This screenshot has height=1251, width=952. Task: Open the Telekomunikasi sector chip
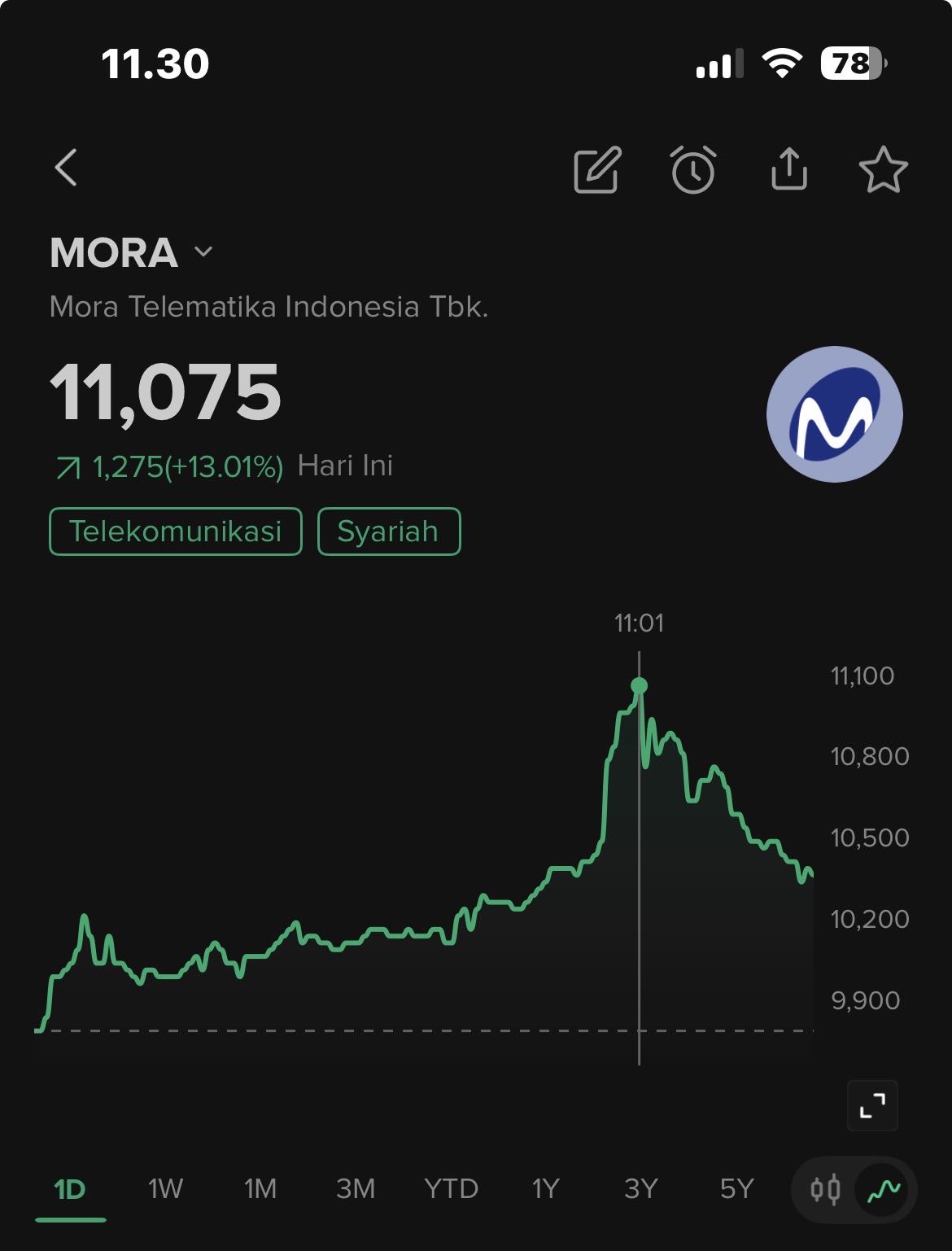tap(176, 531)
